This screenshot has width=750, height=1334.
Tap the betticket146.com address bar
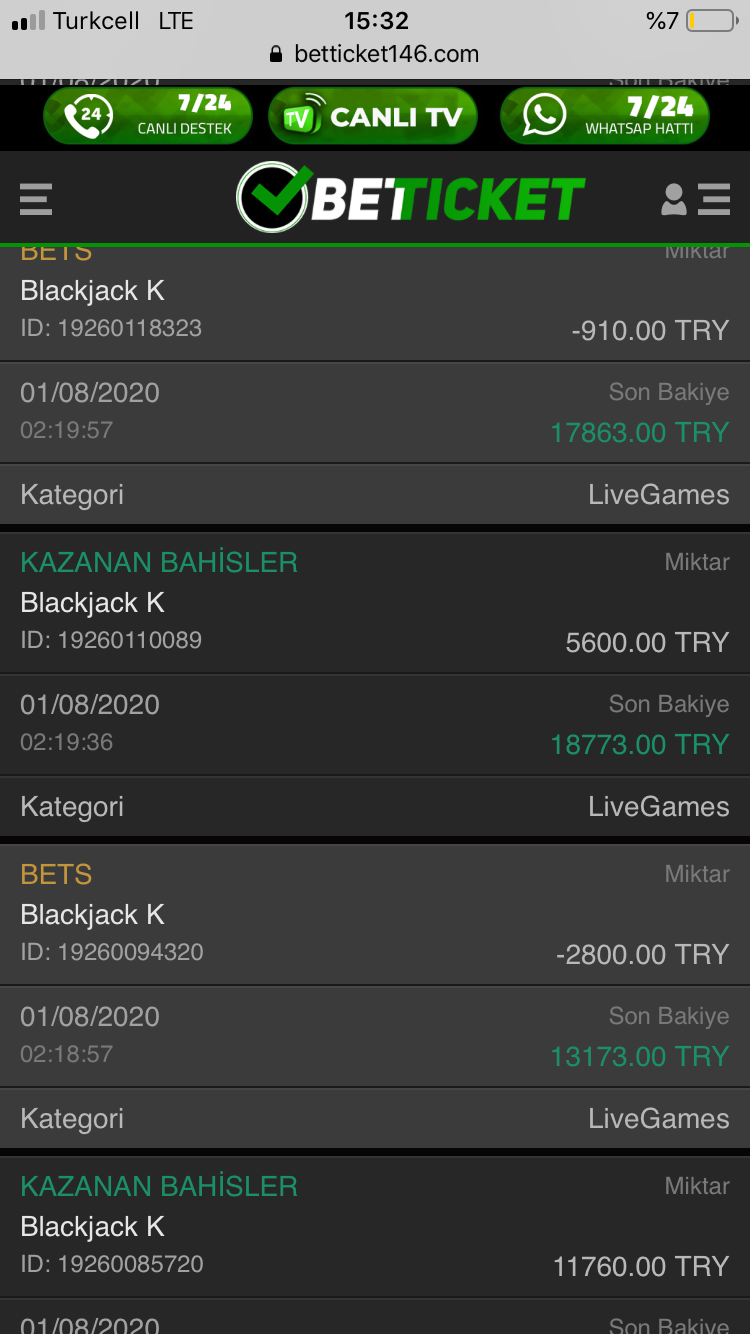(375, 54)
